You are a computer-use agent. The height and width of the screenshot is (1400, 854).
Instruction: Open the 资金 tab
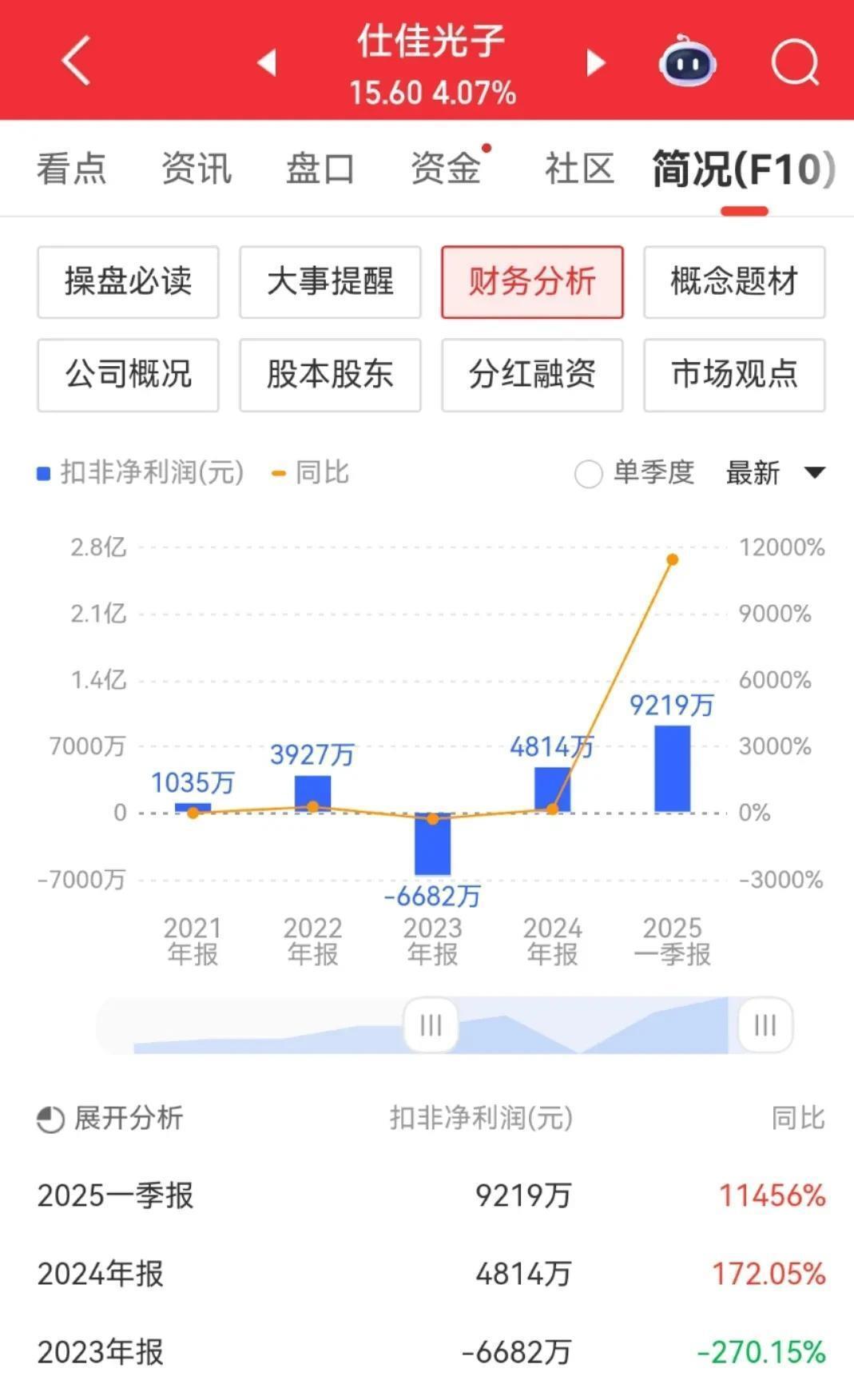tap(446, 169)
